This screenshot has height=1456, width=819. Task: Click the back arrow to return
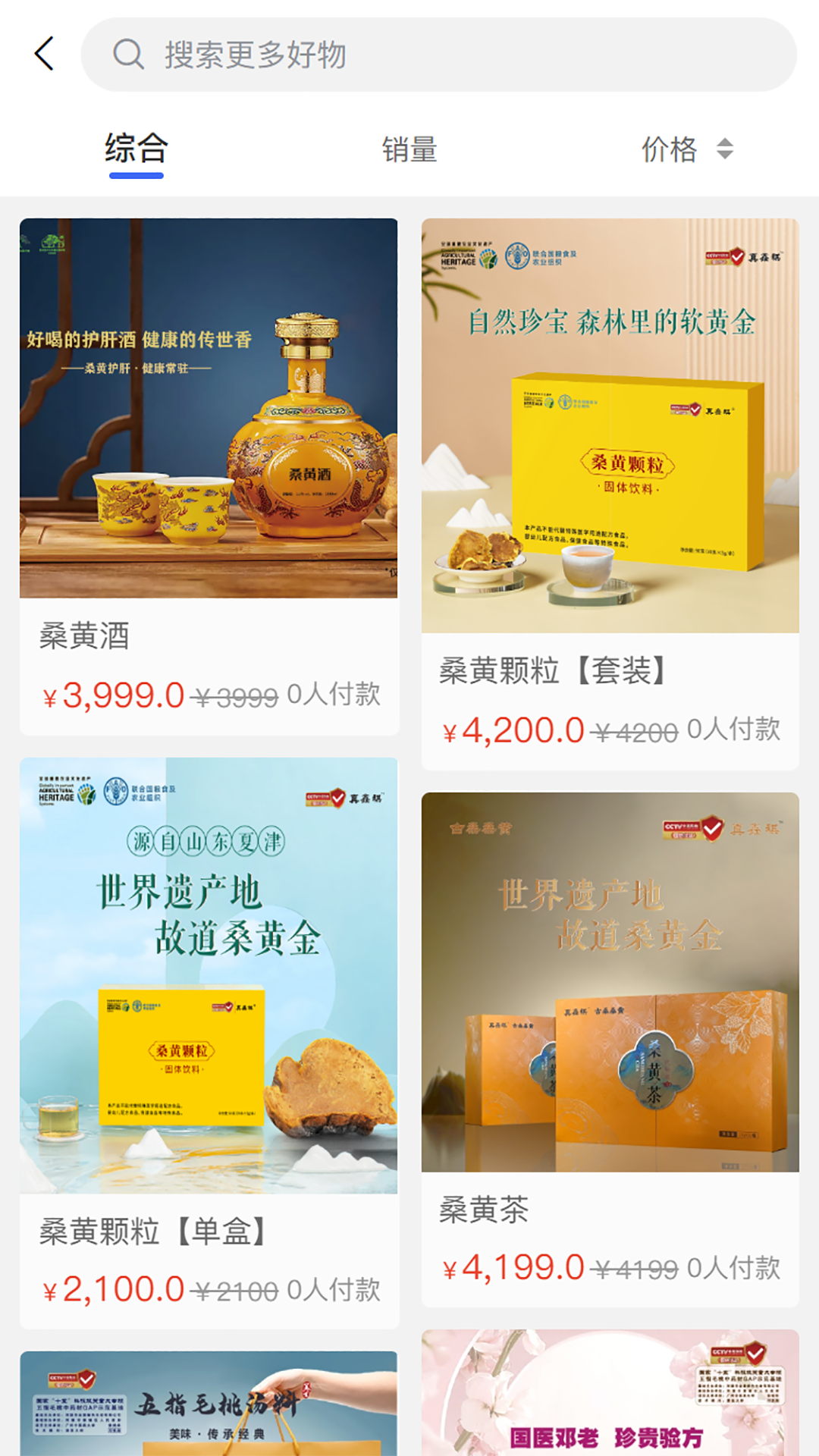click(44, 53)
